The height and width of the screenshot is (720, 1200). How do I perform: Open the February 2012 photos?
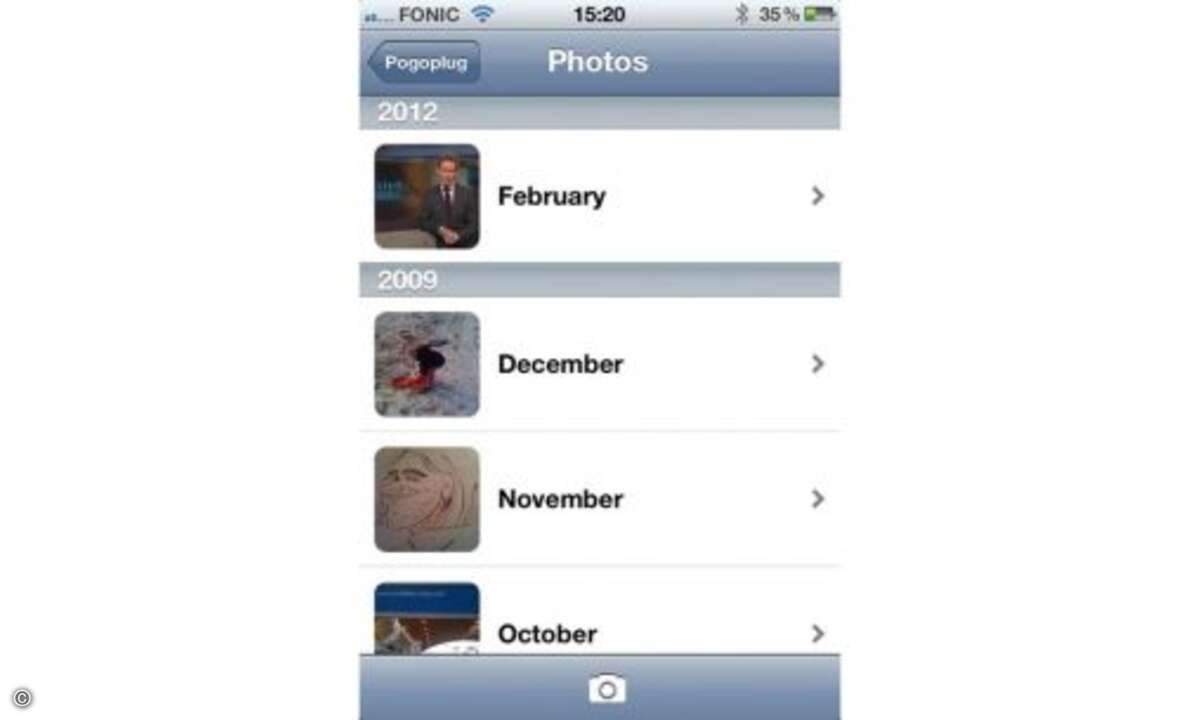click(599, 196)
